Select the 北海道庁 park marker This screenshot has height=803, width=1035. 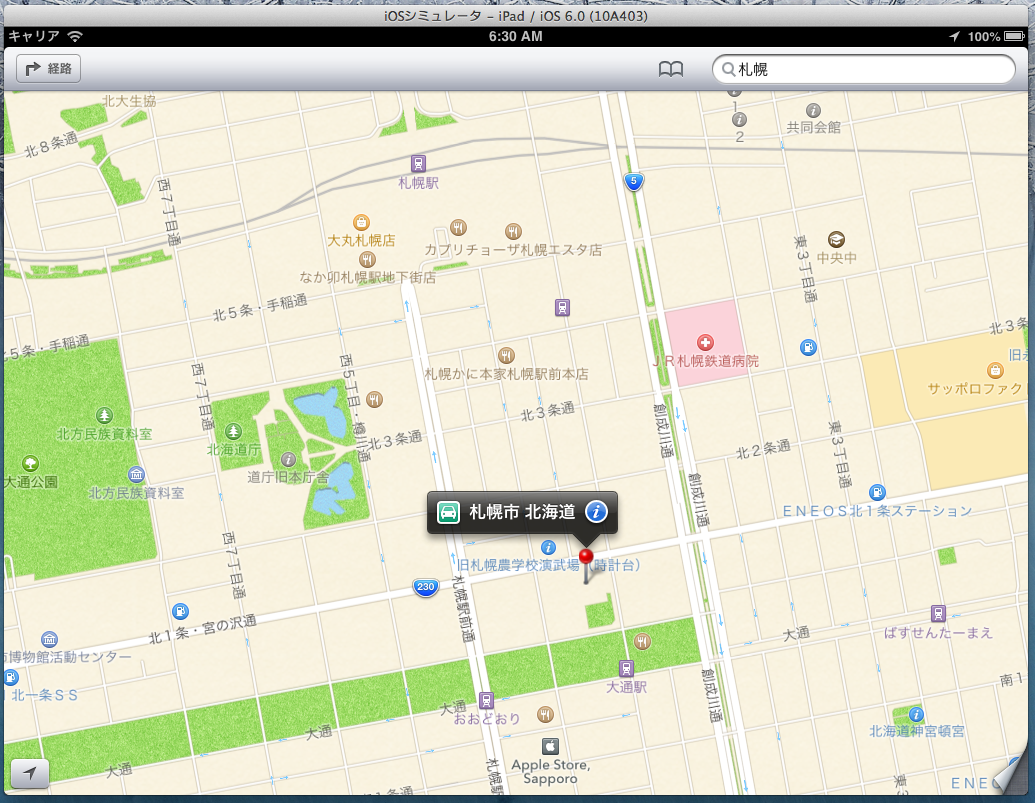point(233,431)
